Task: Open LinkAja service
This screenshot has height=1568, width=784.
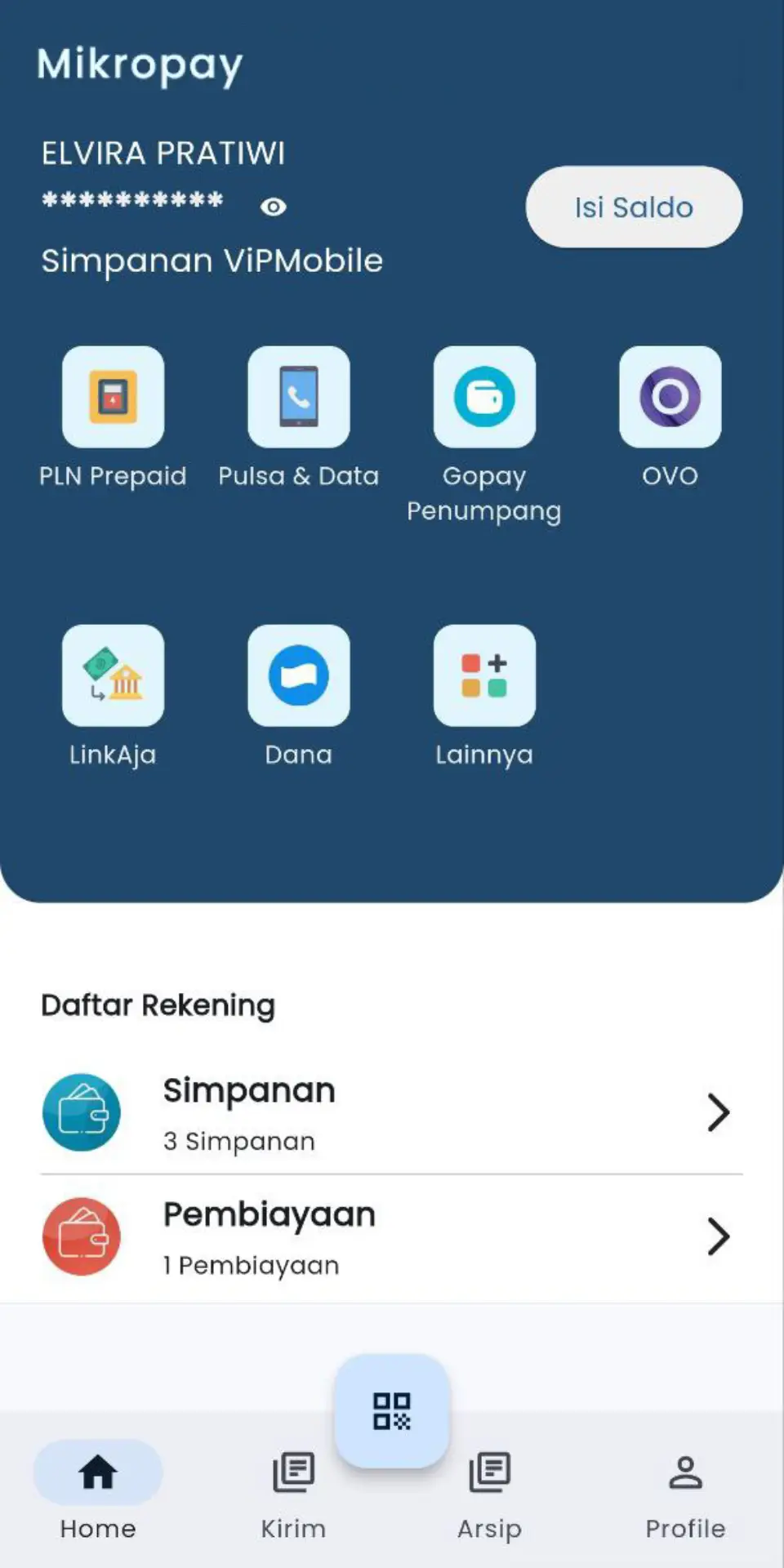Action: point(113,676)
